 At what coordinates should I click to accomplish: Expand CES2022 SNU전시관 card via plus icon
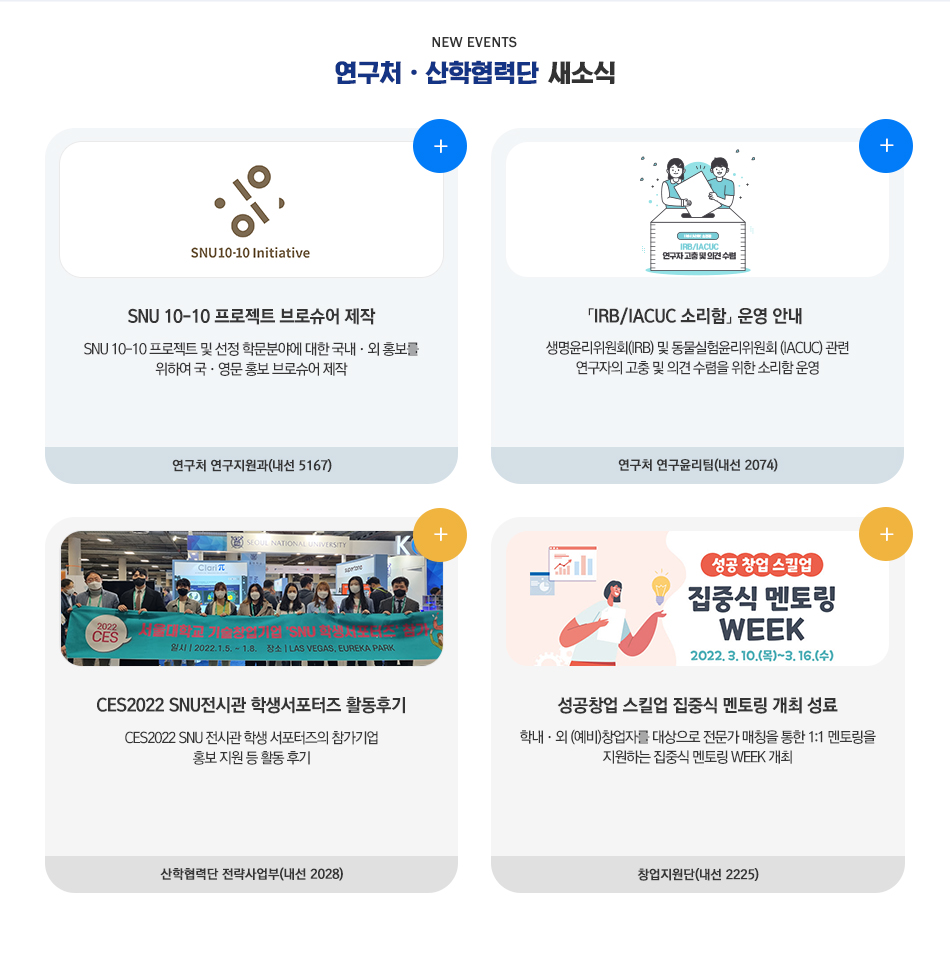click(x=440, y=535)
